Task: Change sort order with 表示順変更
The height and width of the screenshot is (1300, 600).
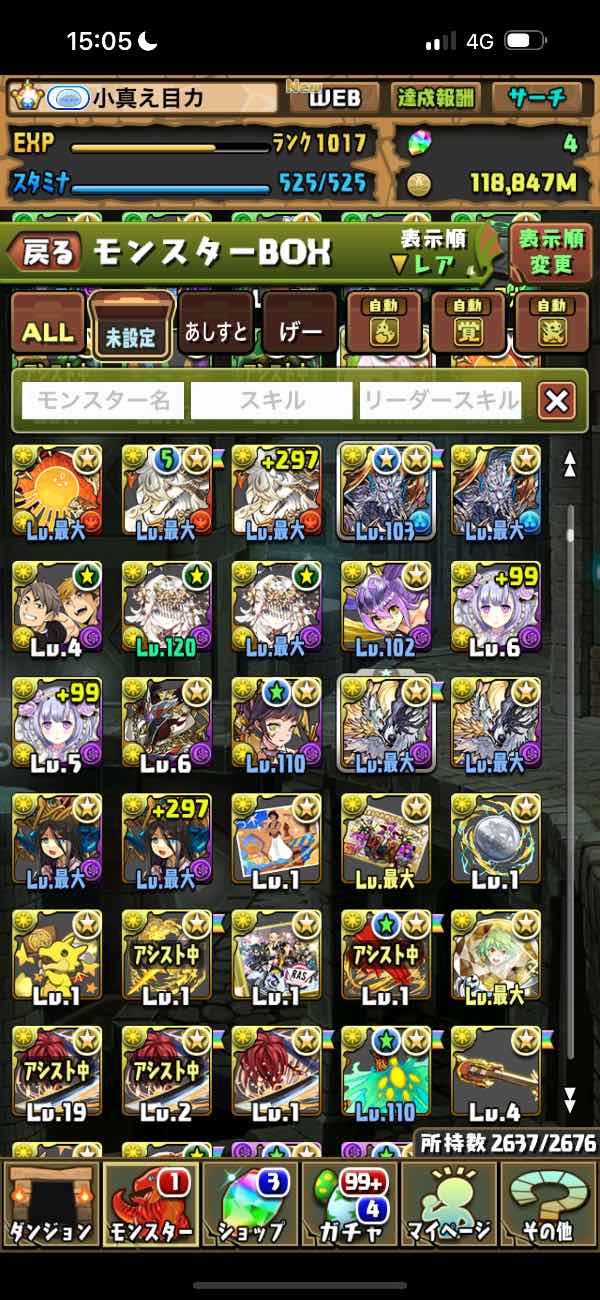Action: point(551,252)
